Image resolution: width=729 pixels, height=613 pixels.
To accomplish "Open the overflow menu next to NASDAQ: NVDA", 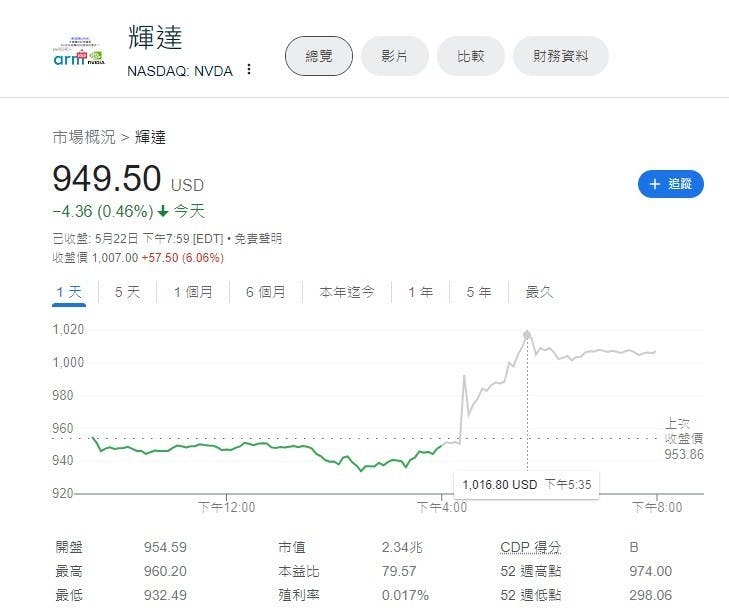I will tap(249, 70).
